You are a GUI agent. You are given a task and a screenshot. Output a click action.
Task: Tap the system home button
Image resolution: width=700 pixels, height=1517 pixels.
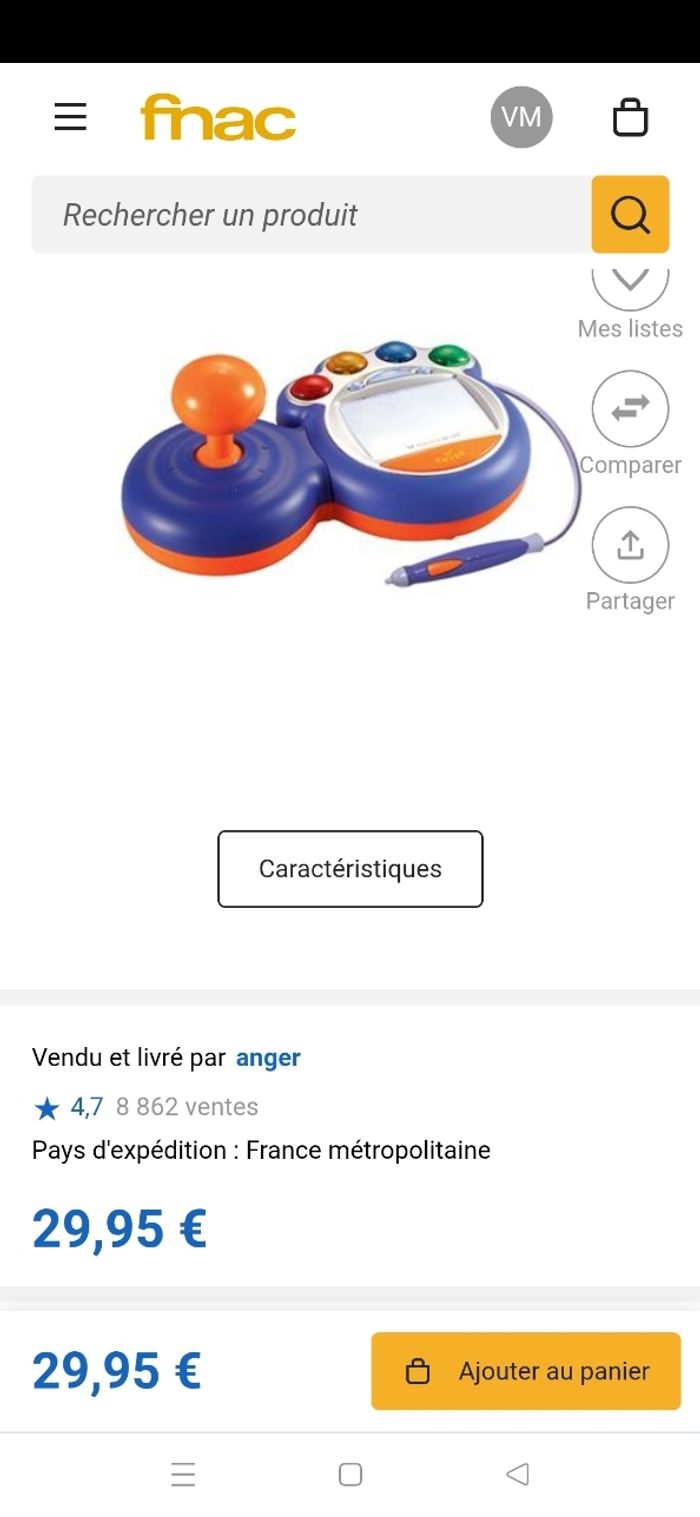[x=350, y=1474]
